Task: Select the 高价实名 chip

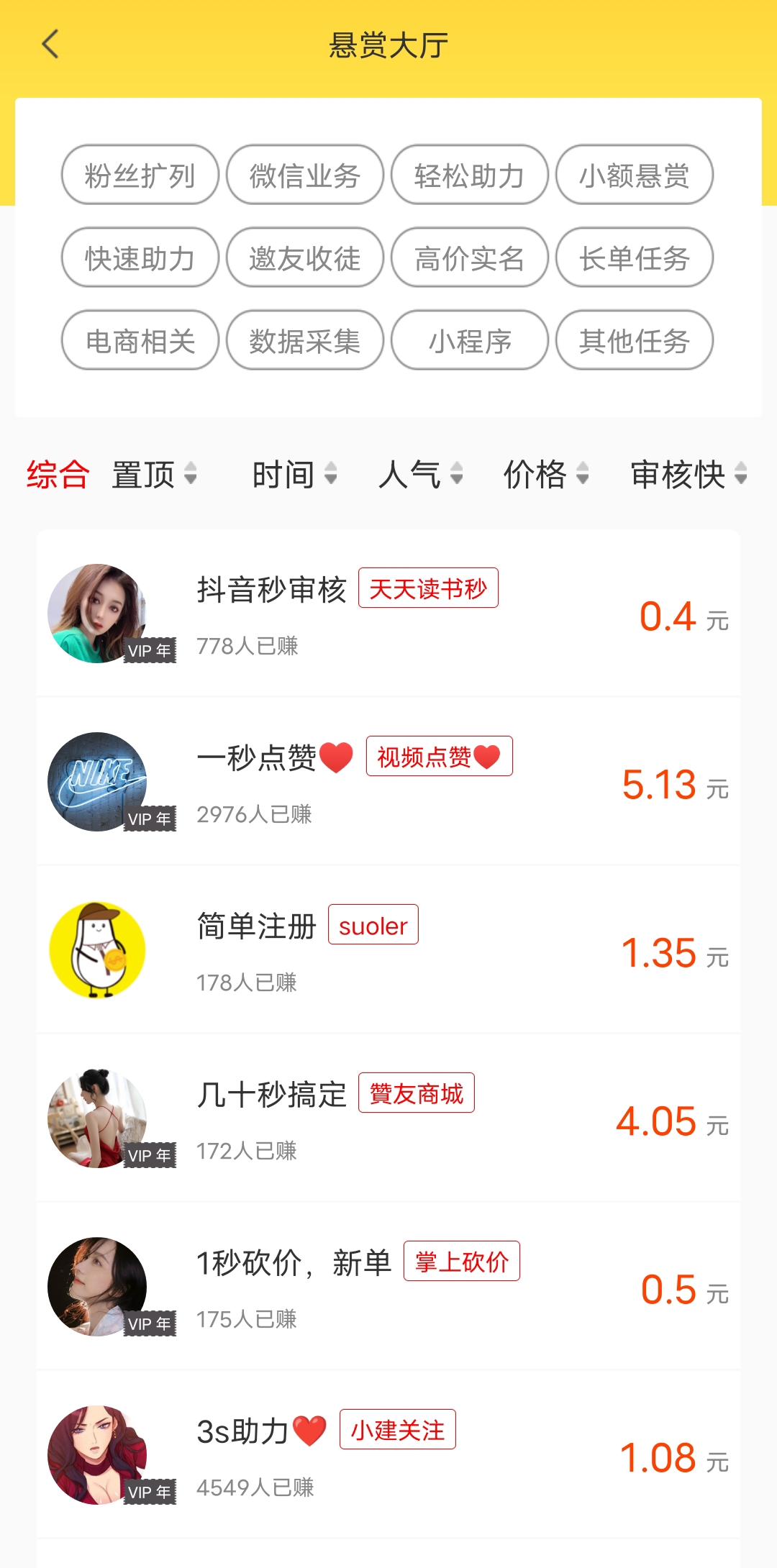Action: (x=470, y=257)
